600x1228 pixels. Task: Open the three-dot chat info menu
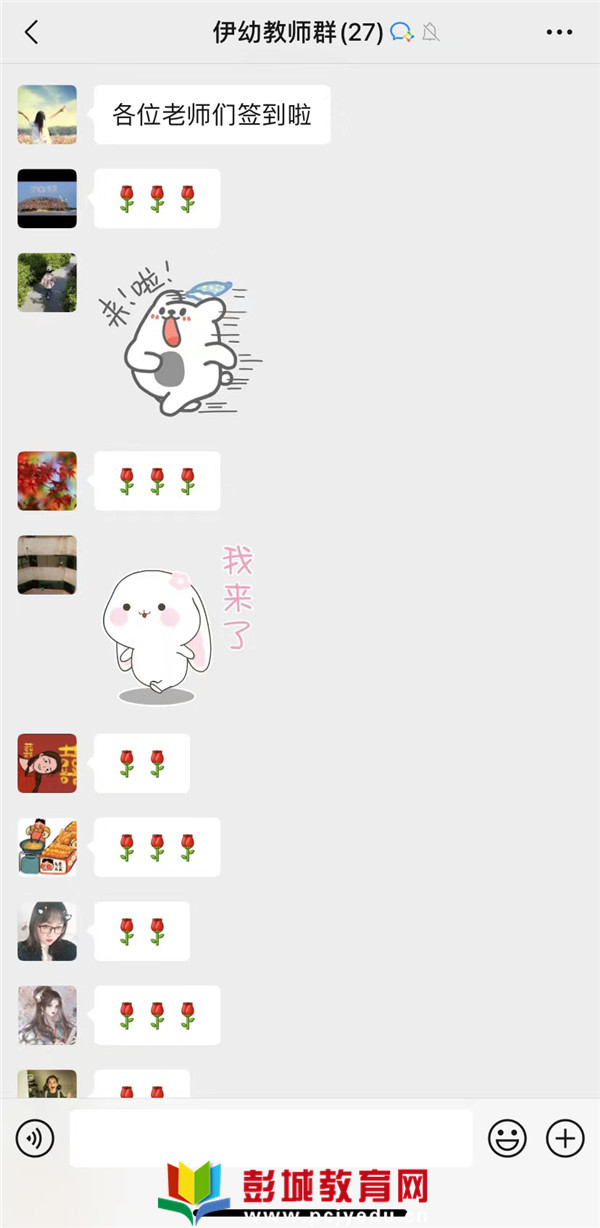pos(559,32)
